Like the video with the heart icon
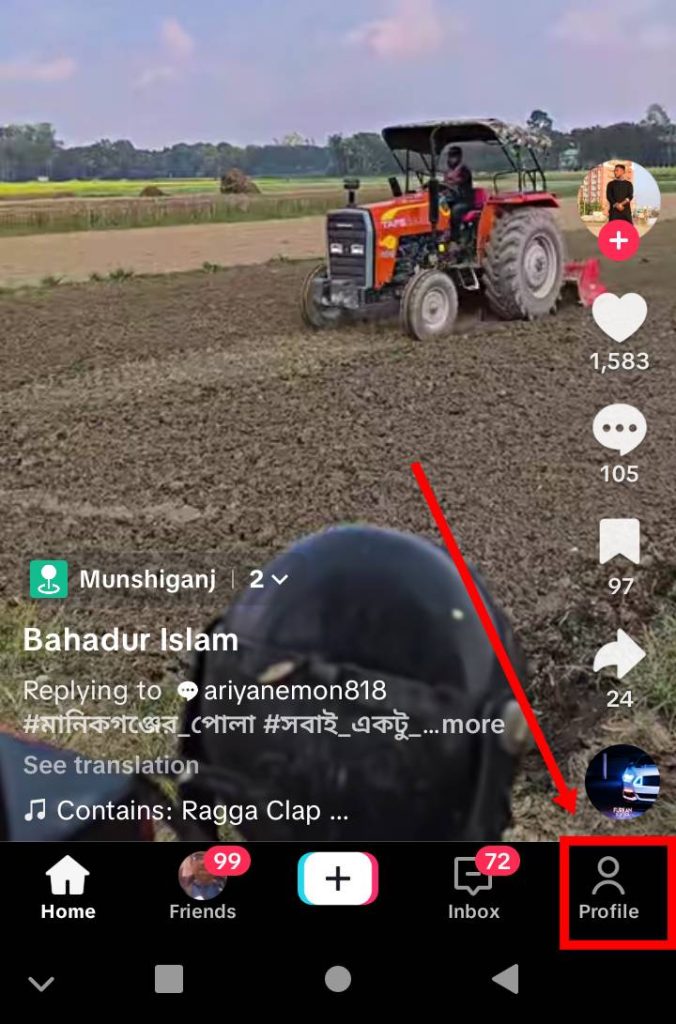Image resolution: width=676 pixels, height=1024 pixels. coord(619,319)
